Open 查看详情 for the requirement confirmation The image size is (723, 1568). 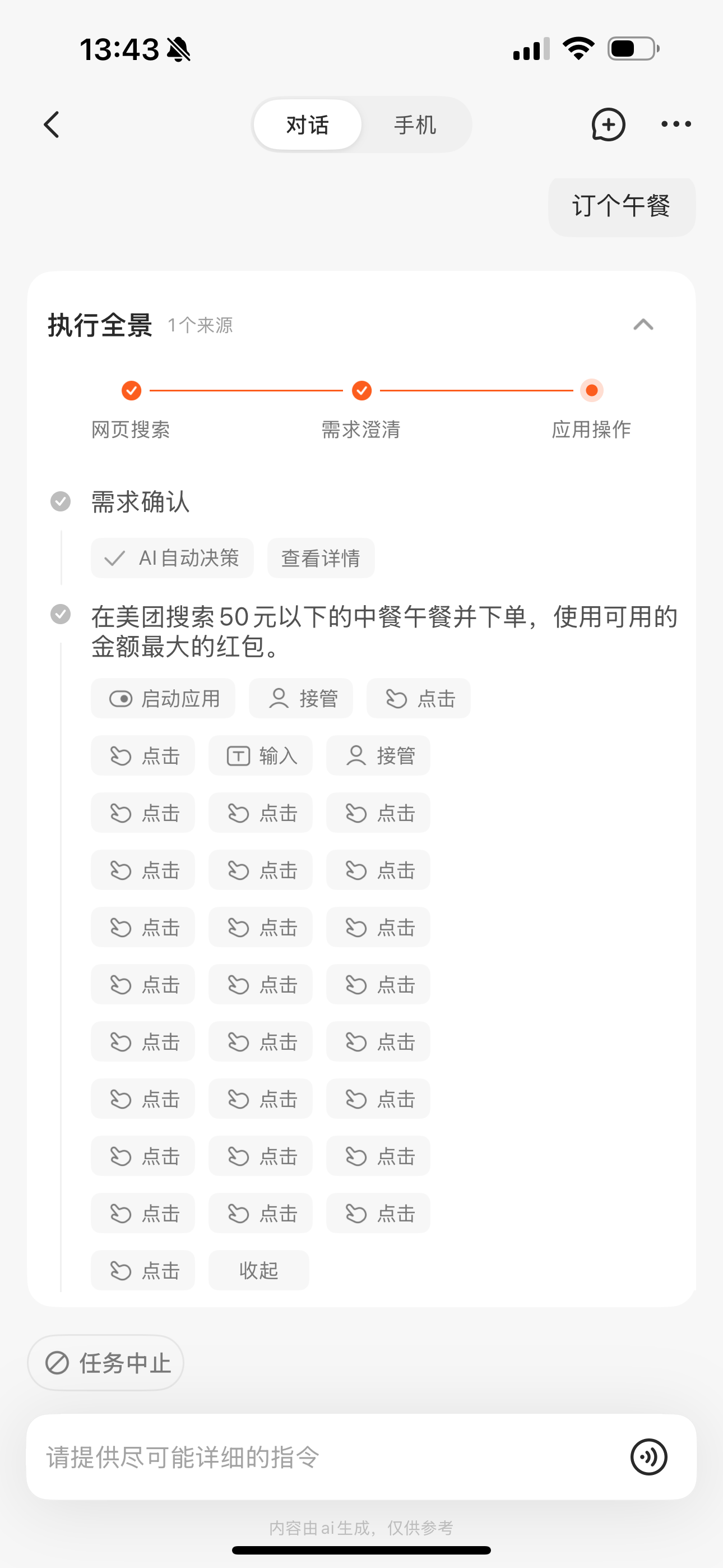[x=321, y=557]
